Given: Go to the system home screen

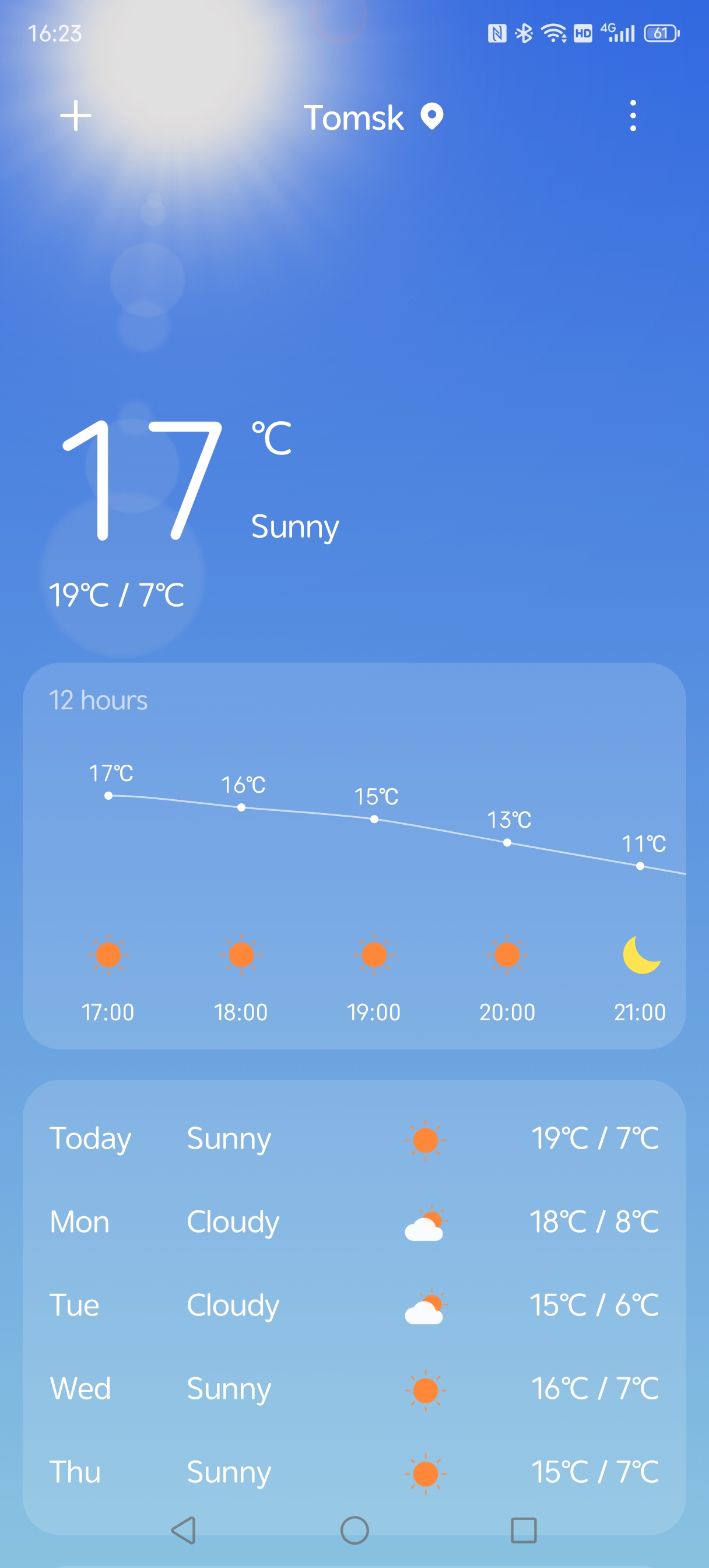Looking at the screenshot, I should click(x=354, y=1529).
